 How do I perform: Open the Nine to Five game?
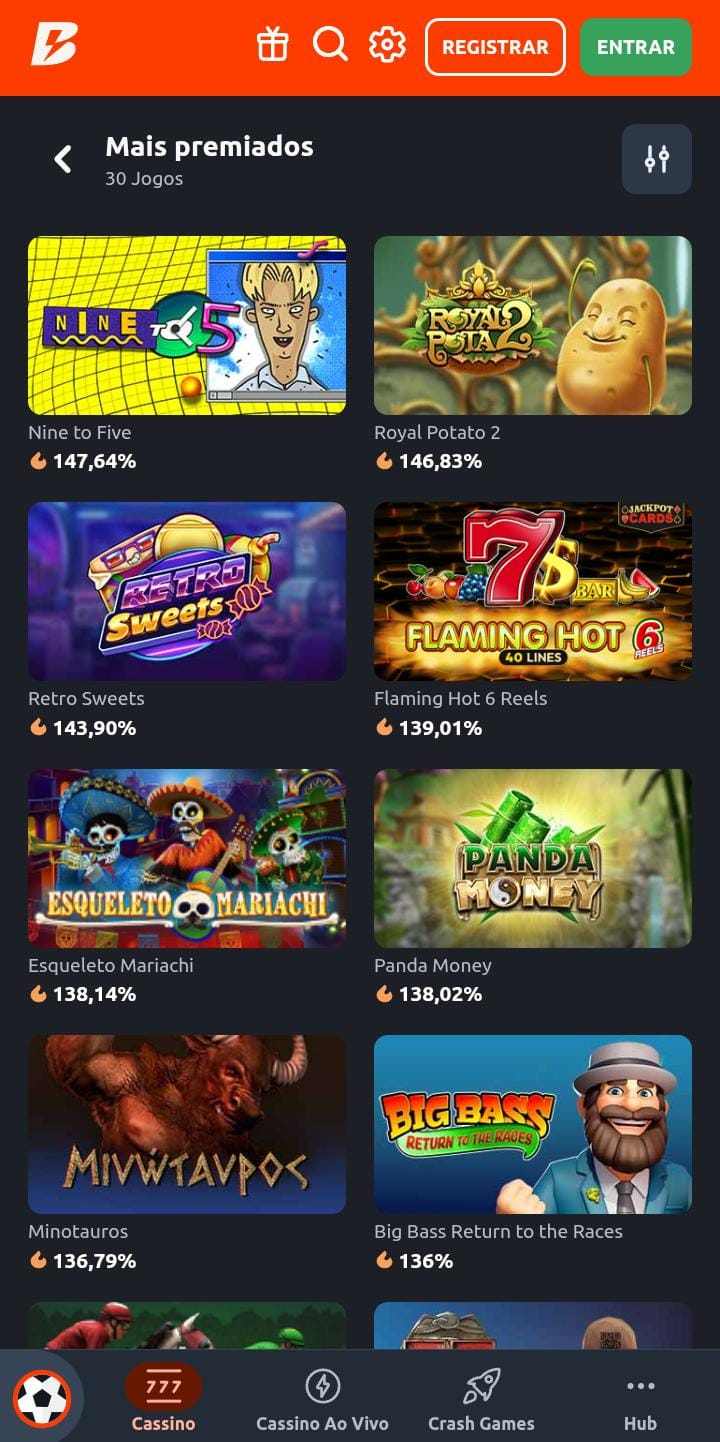pos(187,325)
